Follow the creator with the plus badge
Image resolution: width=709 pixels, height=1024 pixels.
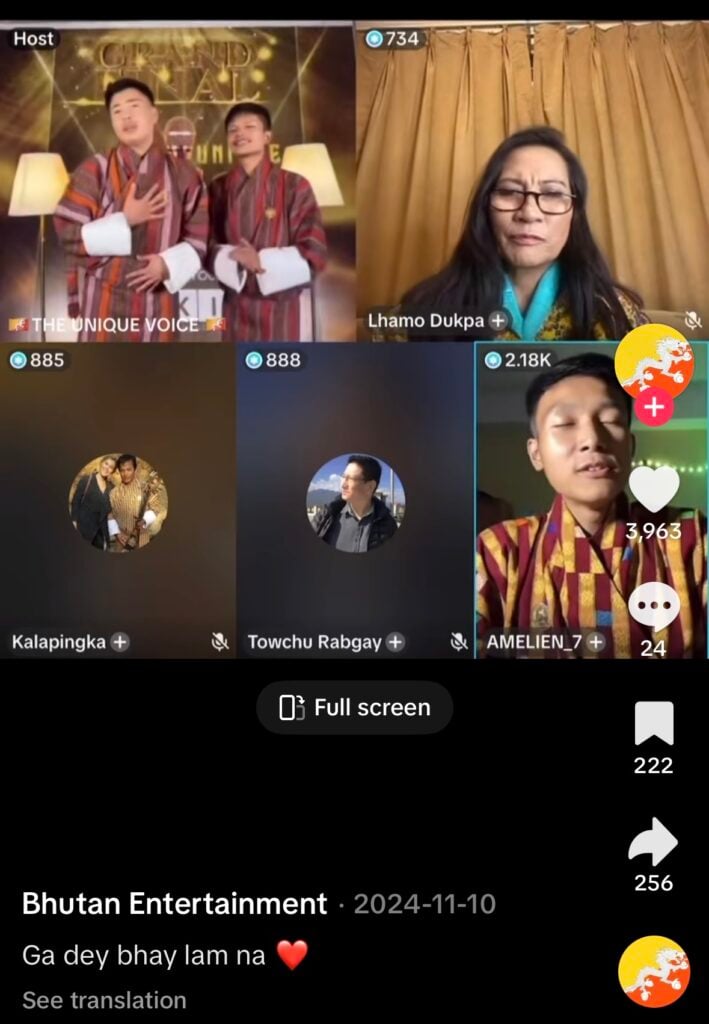[x=654, y=408]
